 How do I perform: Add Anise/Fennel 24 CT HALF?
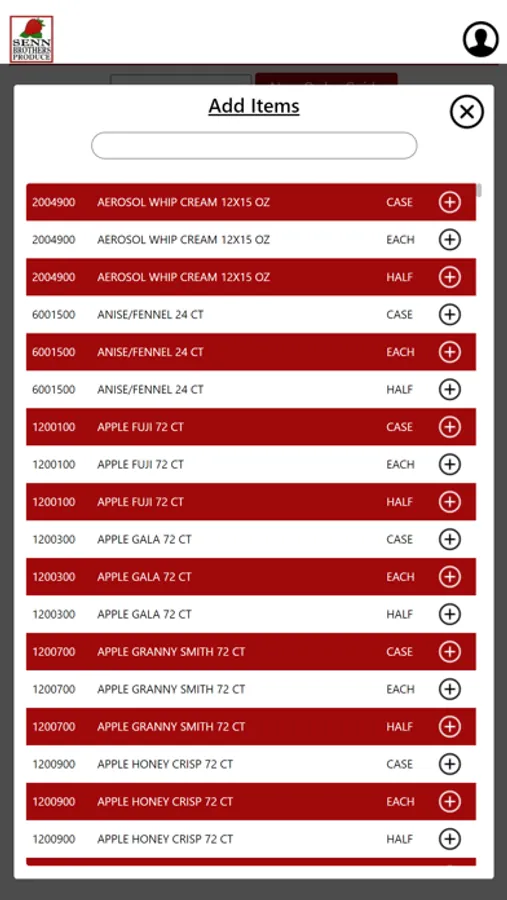point(450,390)
